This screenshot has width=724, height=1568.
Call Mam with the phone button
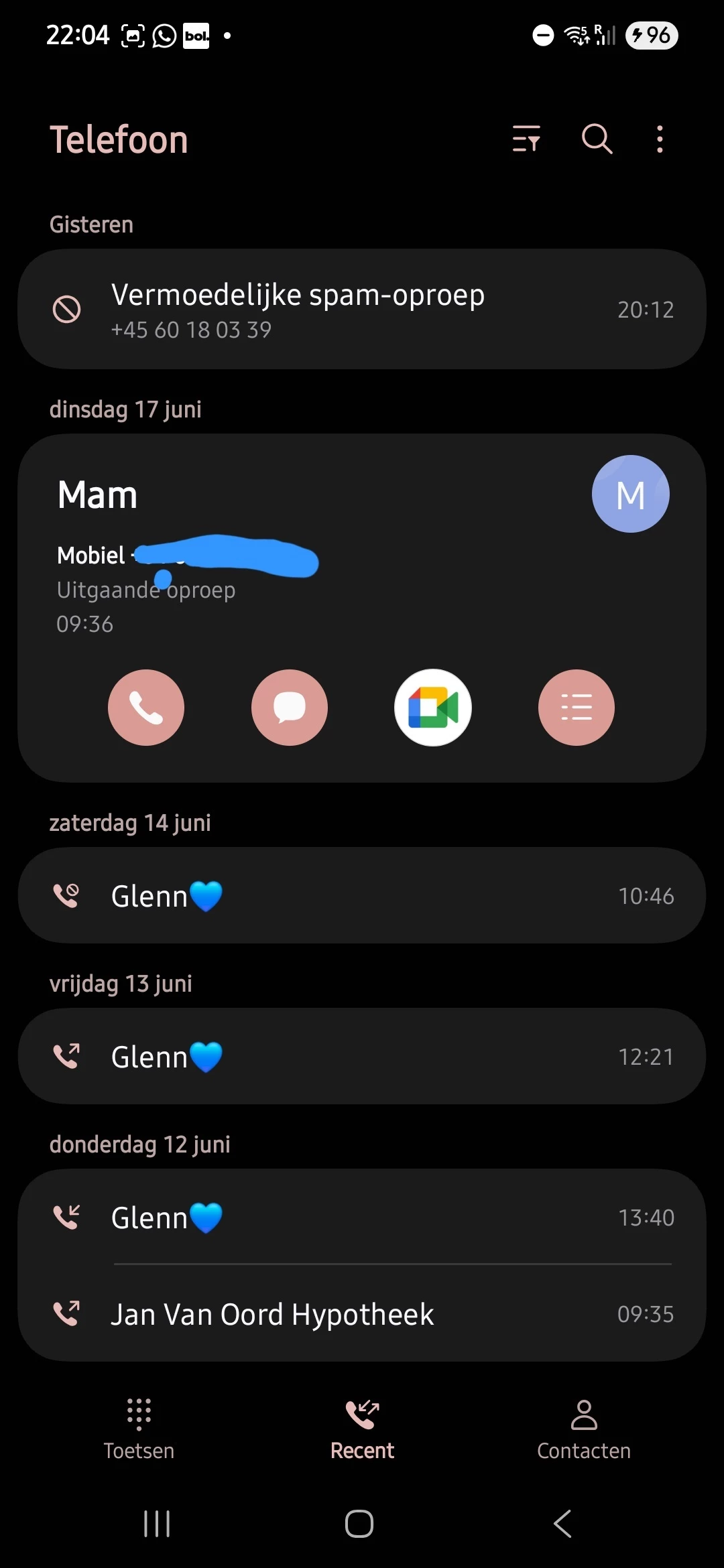coord(146,708)
